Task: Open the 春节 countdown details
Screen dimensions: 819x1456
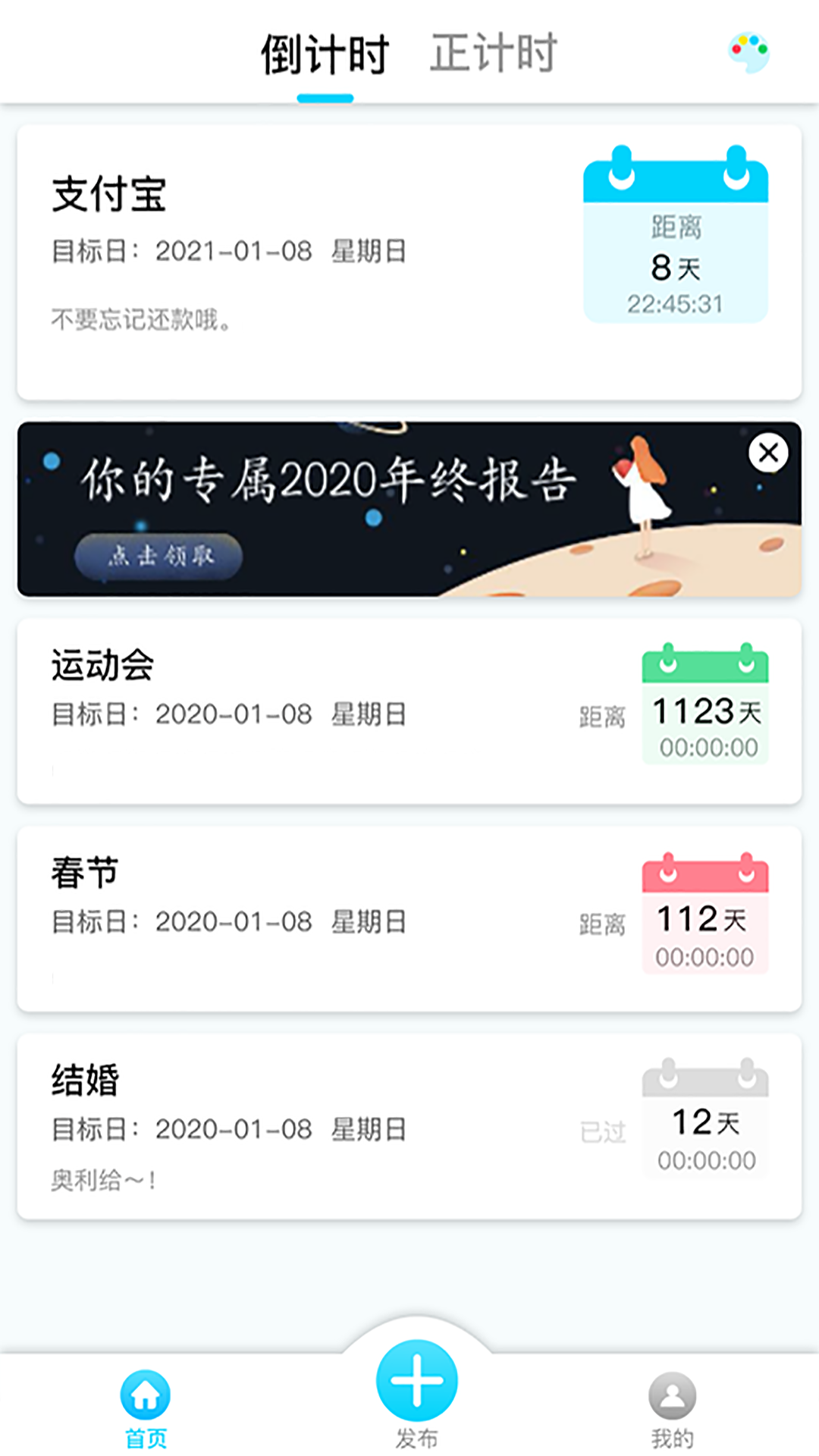Action: (x=303, y=918)
